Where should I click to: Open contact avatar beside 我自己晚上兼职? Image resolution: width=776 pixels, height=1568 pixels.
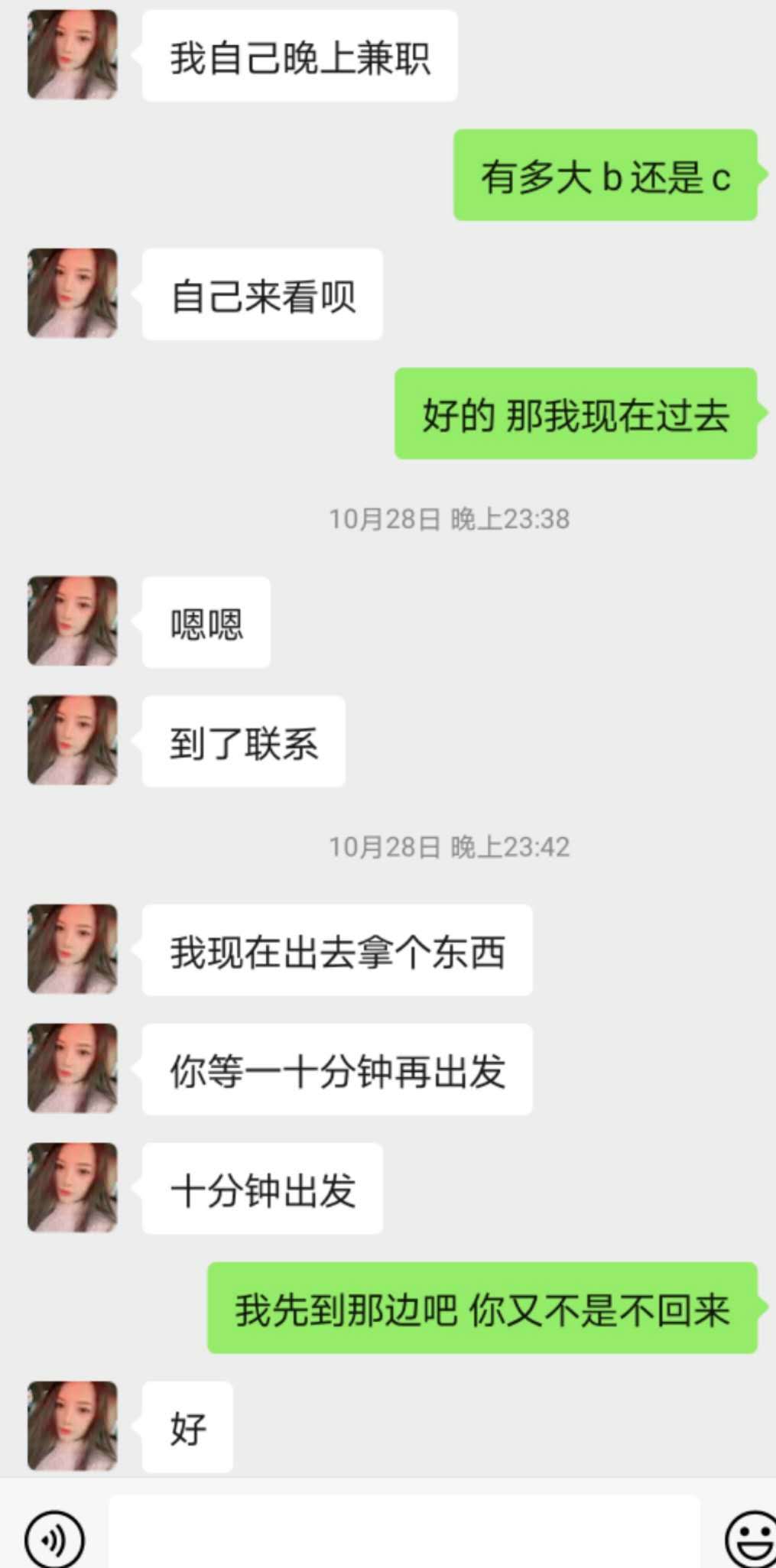pos(73,55)
